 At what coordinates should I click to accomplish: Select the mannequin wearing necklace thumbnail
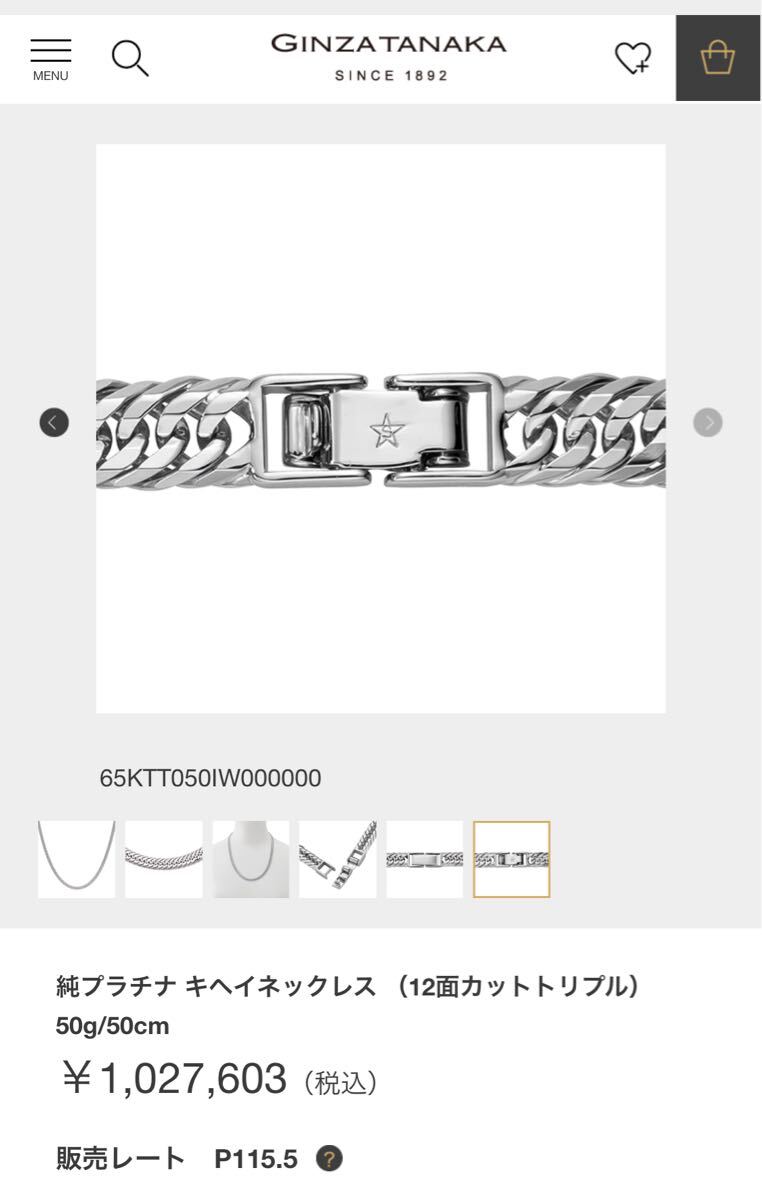click(x=251, y=859)
